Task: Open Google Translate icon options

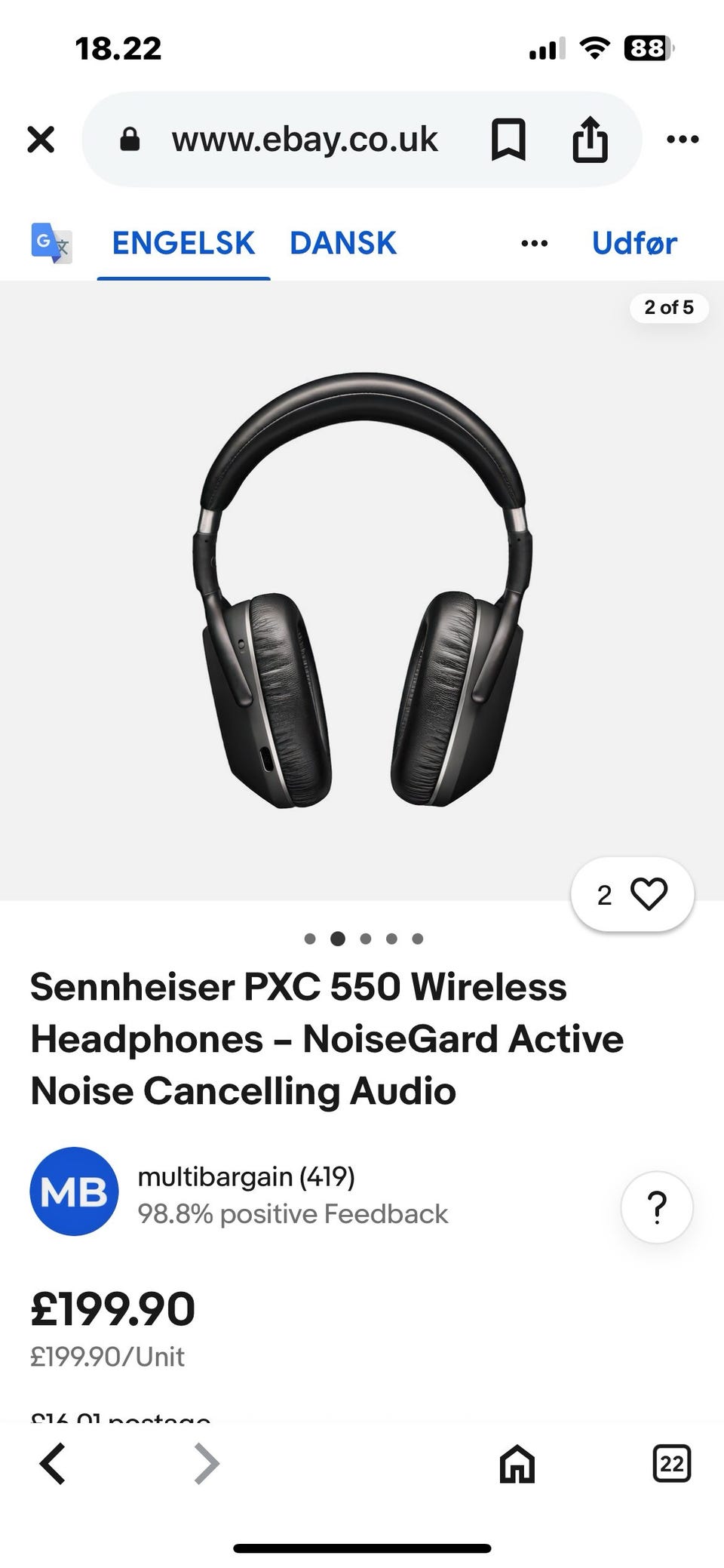Action: 51,243
